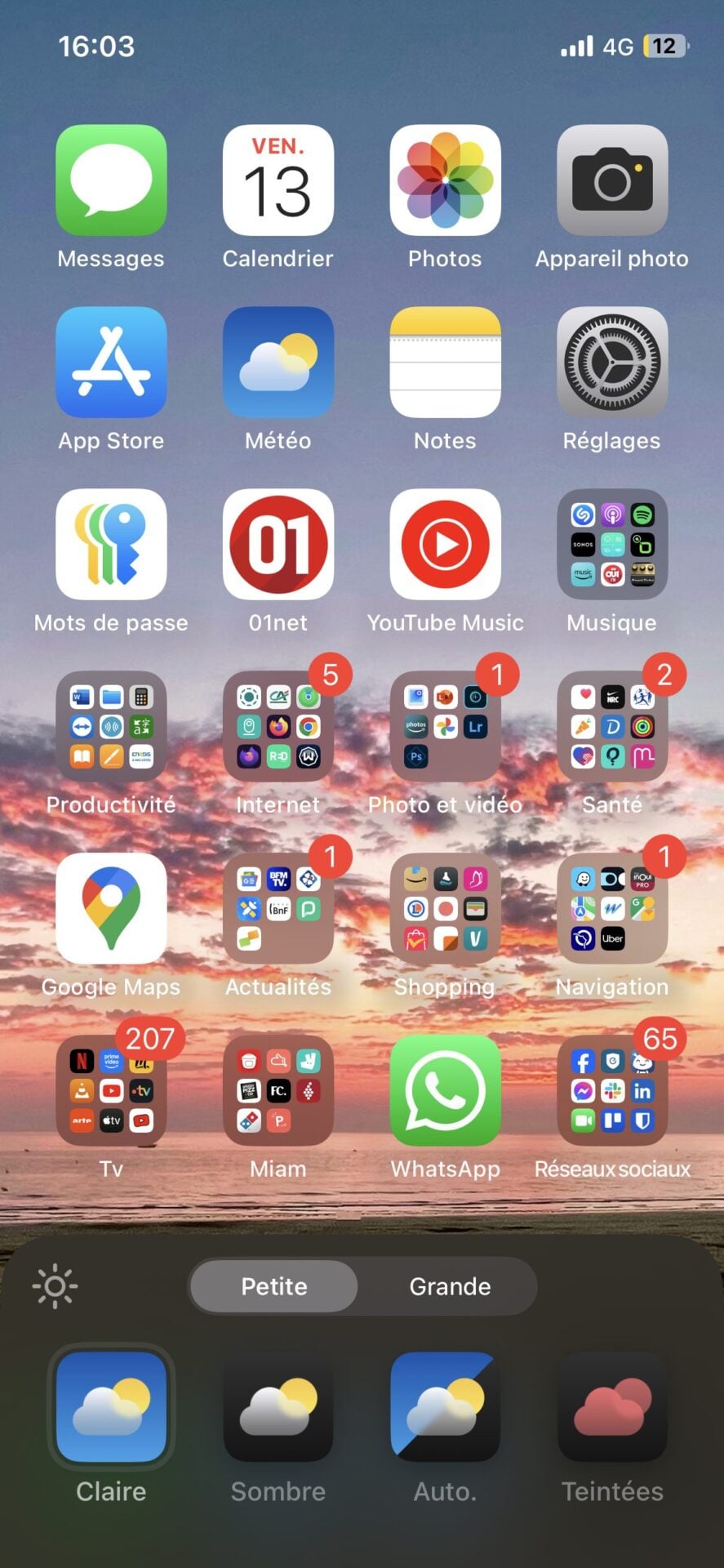Choose the Claire icon appearance

click(x=111, y=1406)
